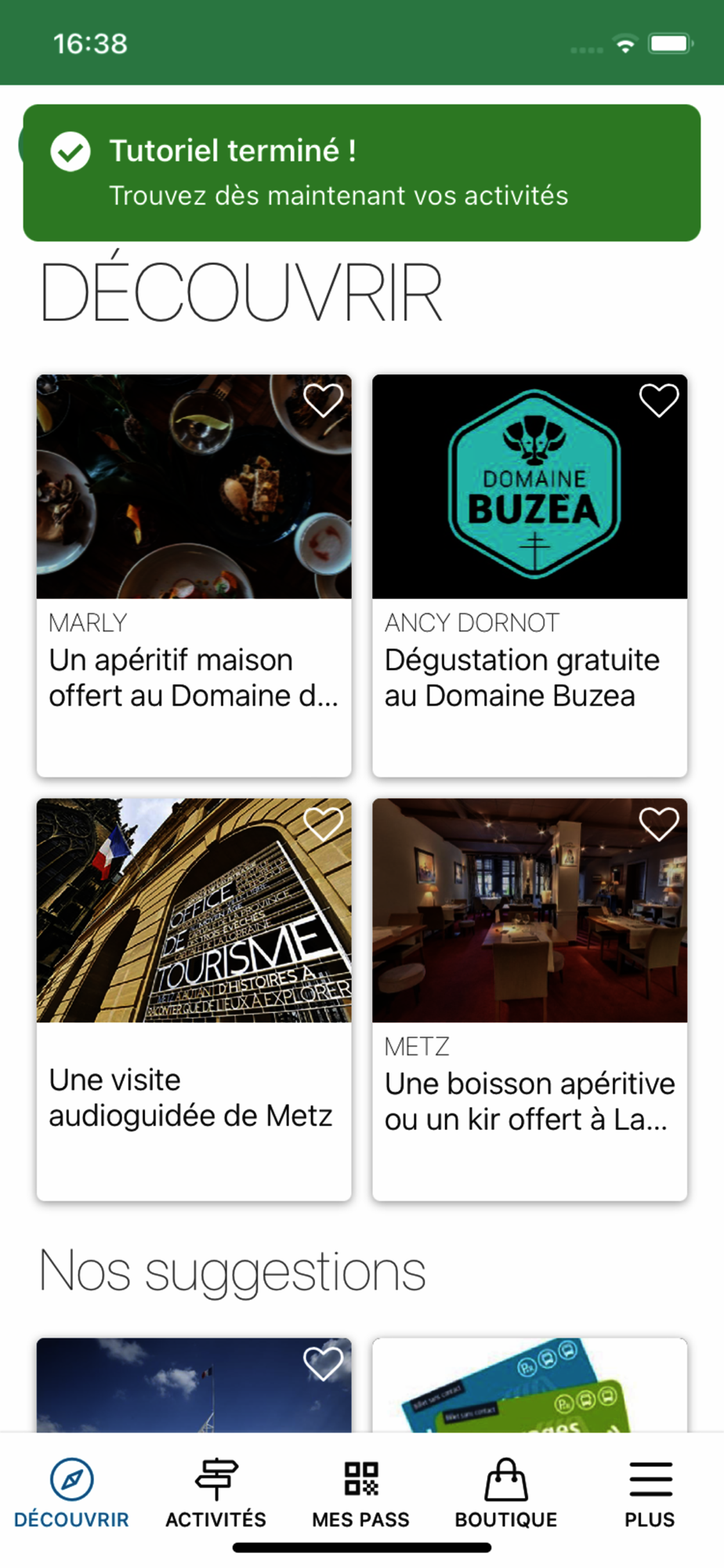
Task: Select the Découvrir tab
Action: (x=71, y=1494)
